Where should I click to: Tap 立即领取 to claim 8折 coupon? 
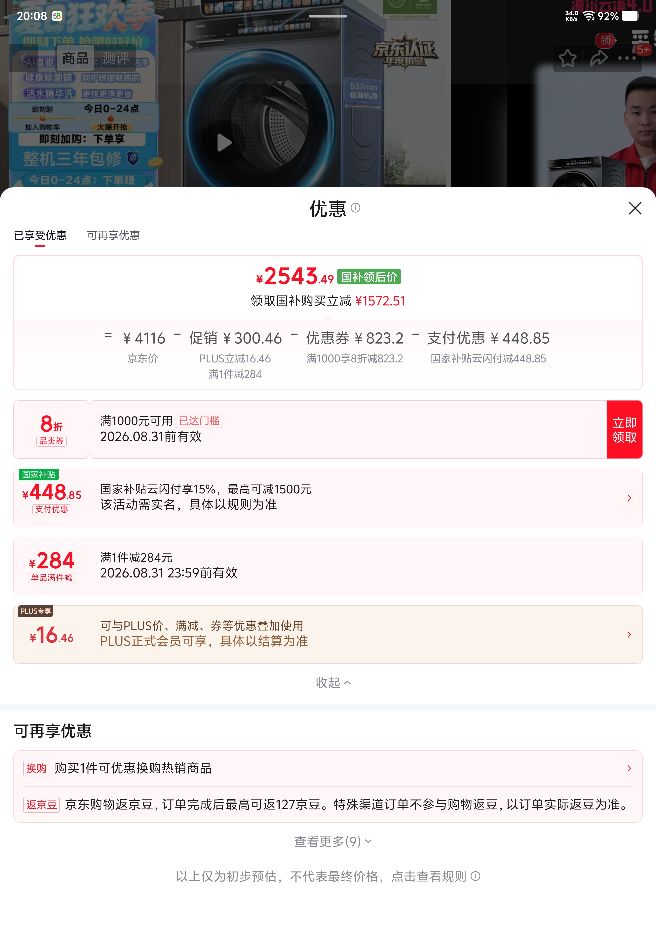(x=624, y=430)
